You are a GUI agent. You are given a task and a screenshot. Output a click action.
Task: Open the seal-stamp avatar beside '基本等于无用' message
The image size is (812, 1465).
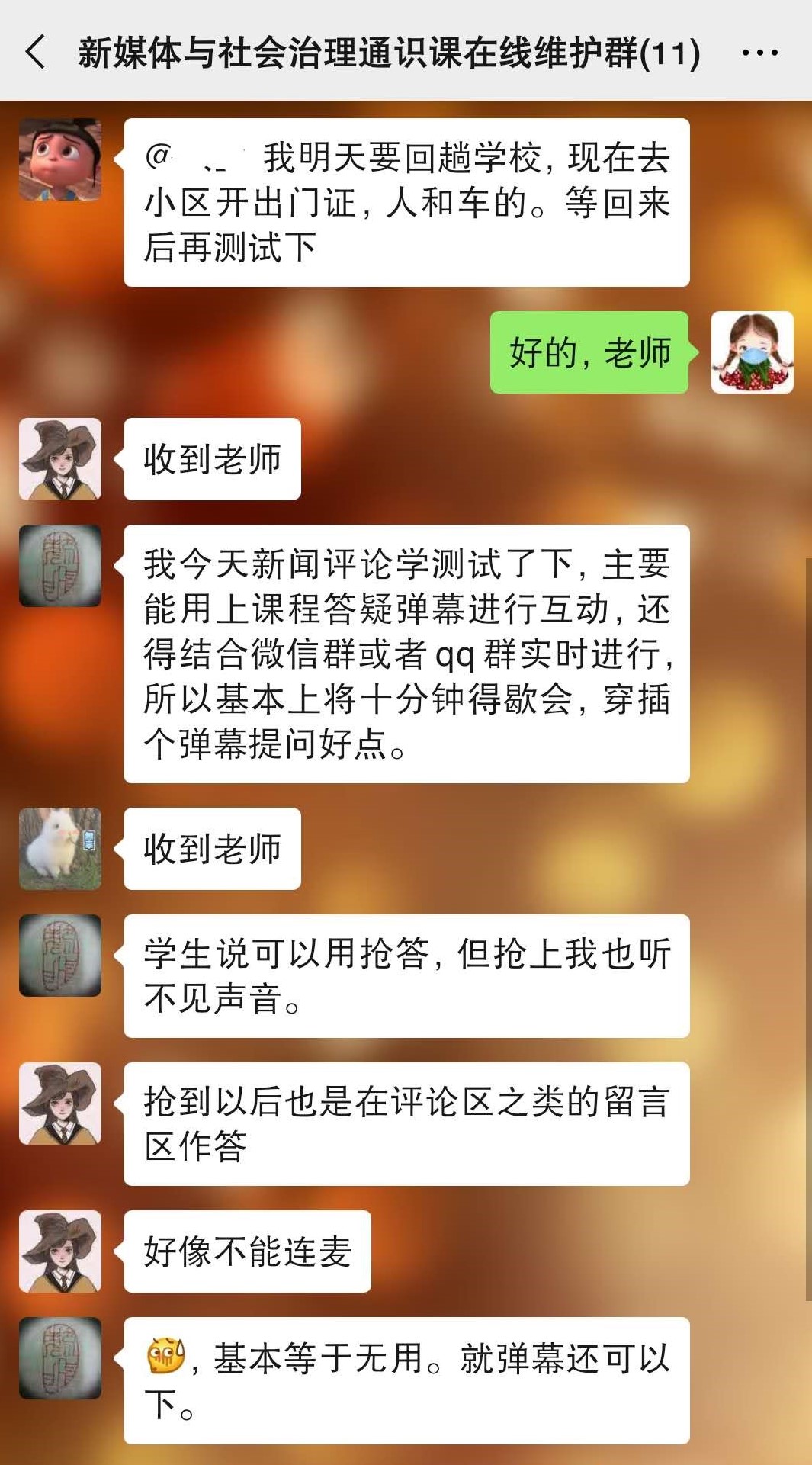click(60, 1357)
